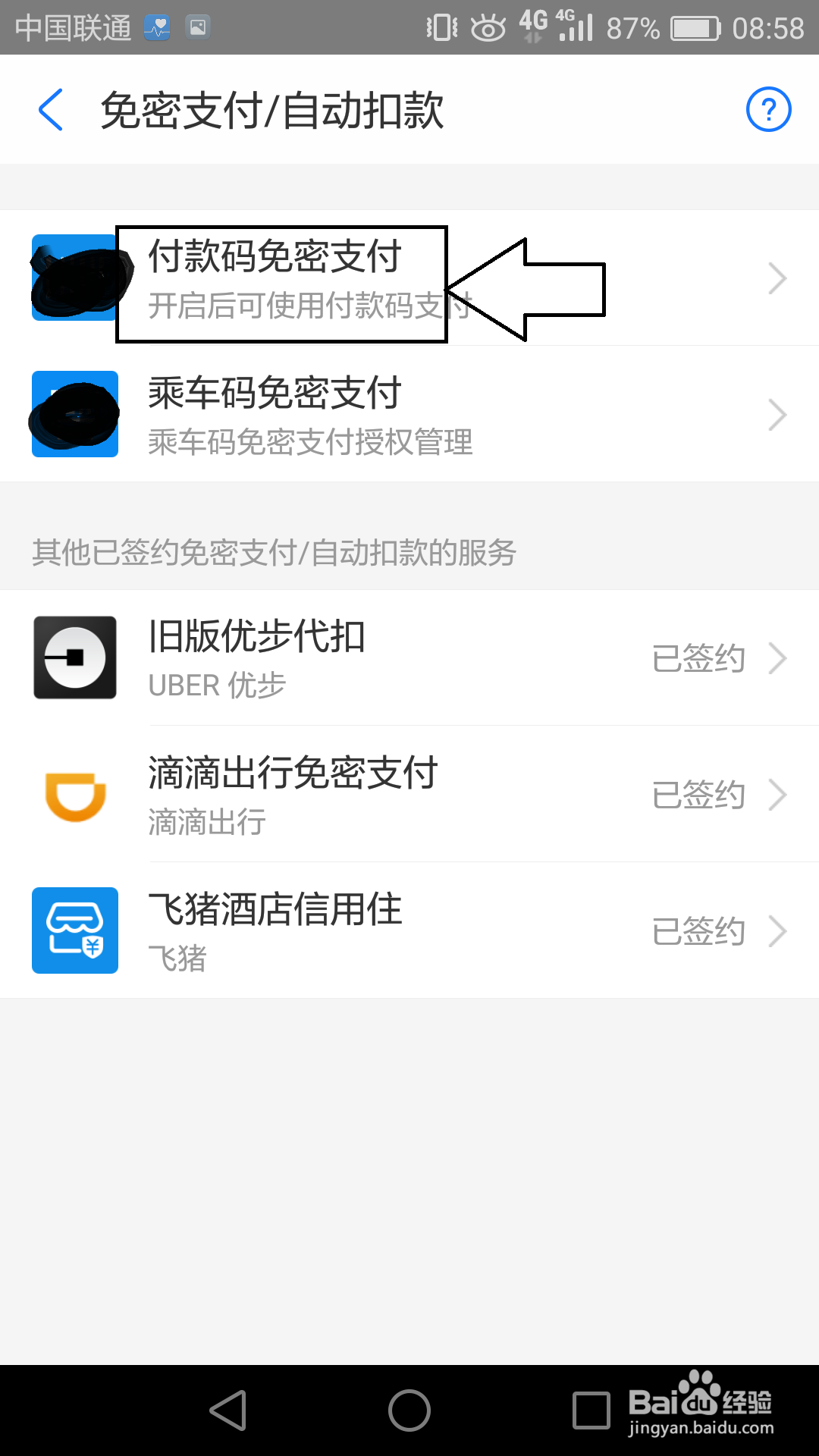
Task: Open 付款码免密支付 settings
Action: pos(409,278)
